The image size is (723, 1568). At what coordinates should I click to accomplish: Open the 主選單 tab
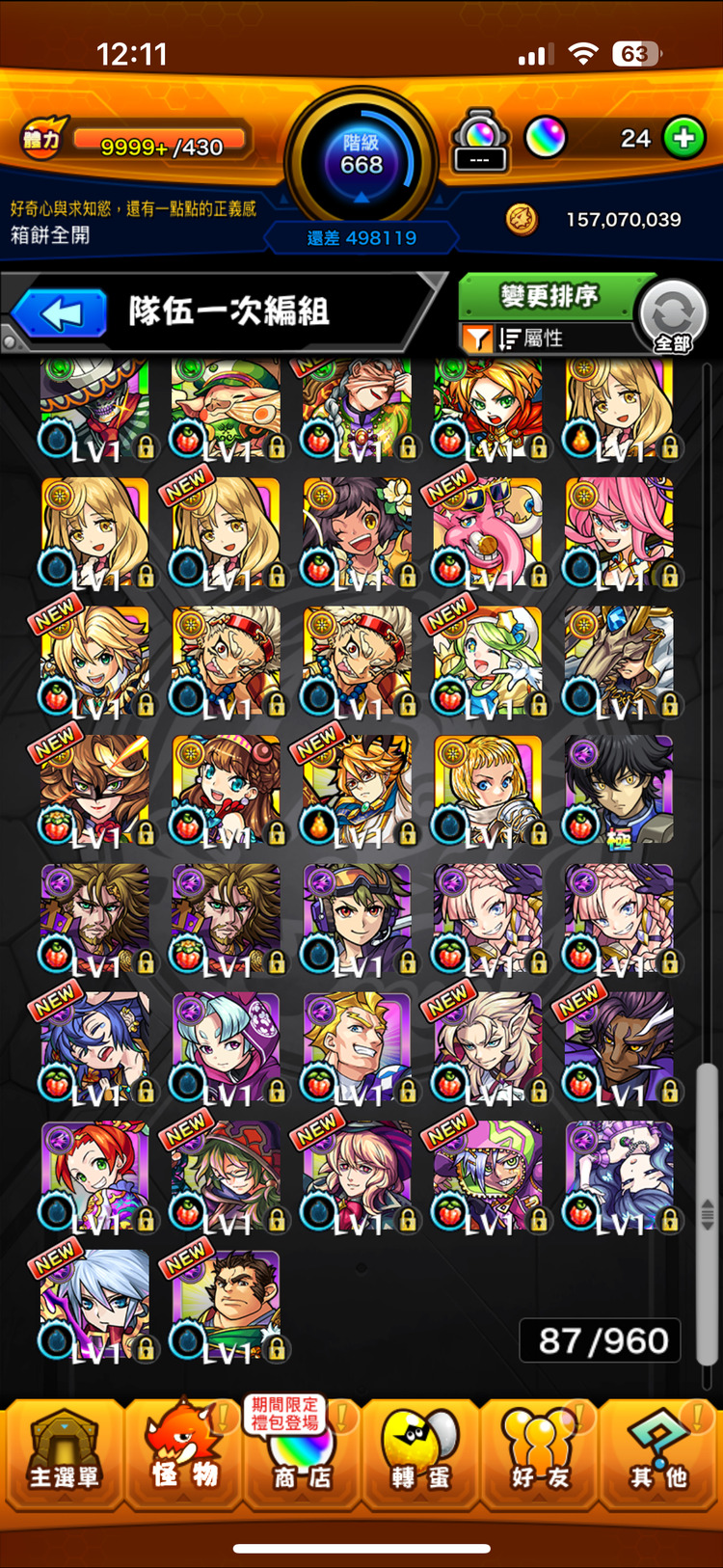64,1452
